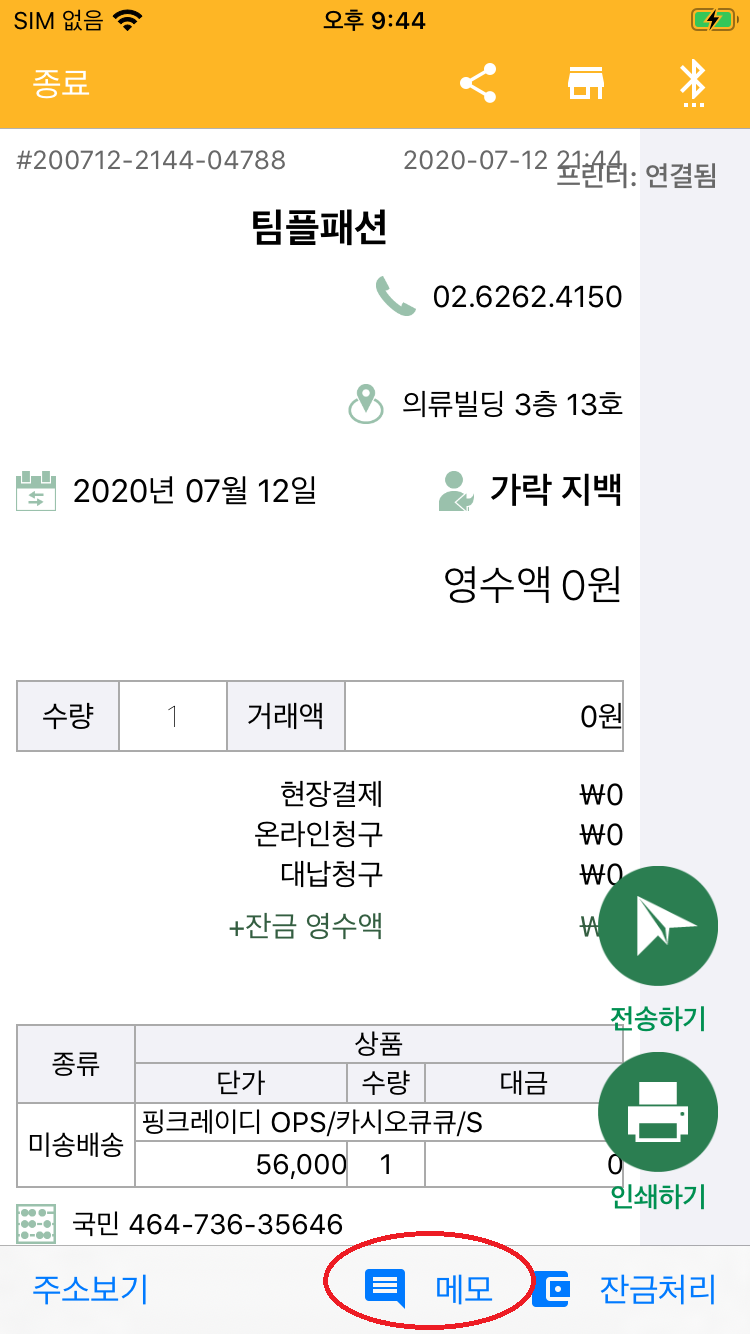Tap the 전송하기 send button

click(658, 927)
